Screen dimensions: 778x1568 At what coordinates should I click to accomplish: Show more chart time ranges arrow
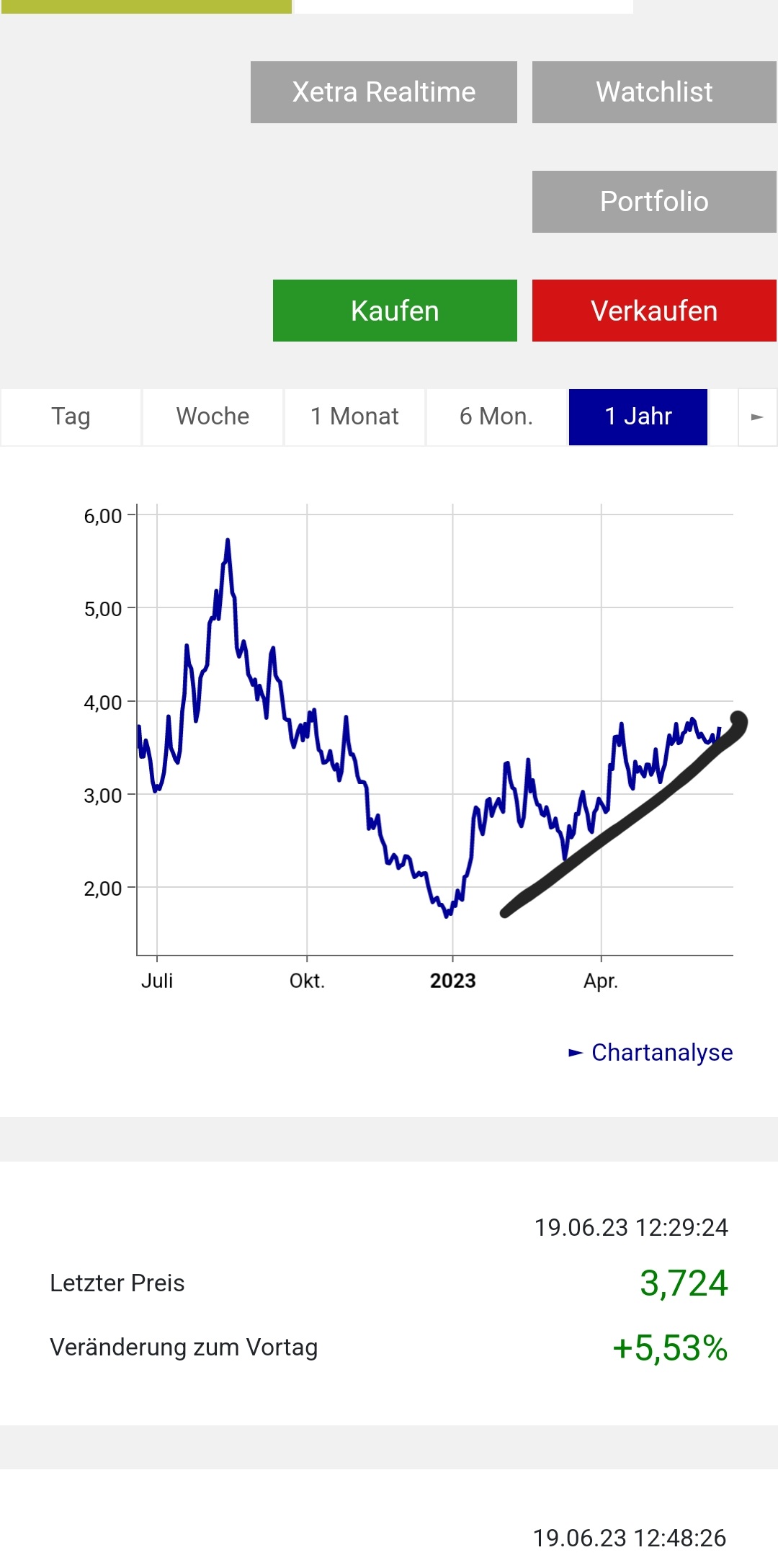757,416
